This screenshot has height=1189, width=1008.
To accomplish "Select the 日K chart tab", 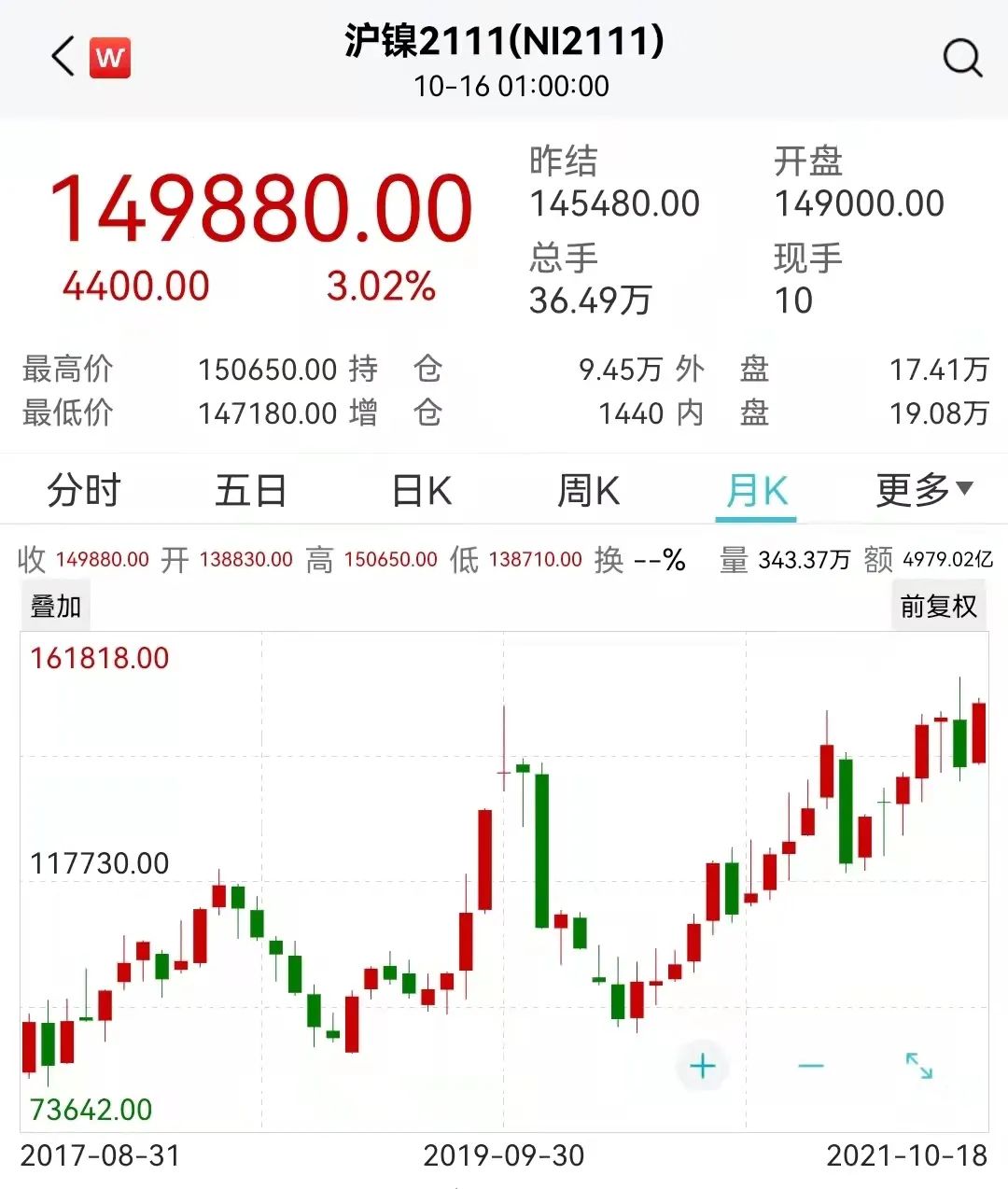I will (x=421, y=490).
